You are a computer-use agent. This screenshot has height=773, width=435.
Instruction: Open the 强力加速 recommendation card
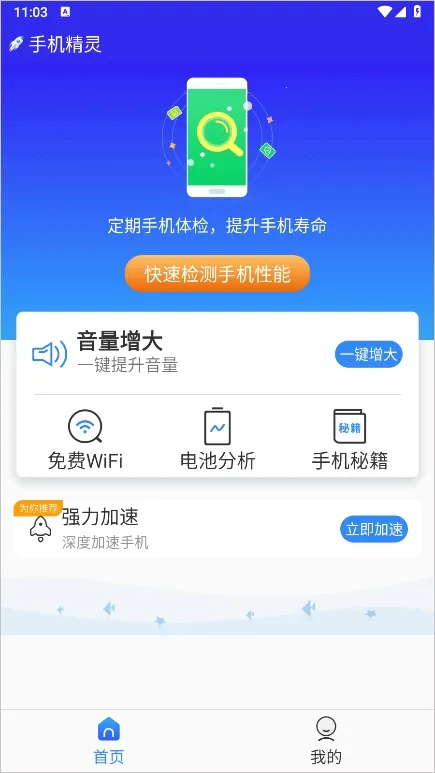coord(218,529)
